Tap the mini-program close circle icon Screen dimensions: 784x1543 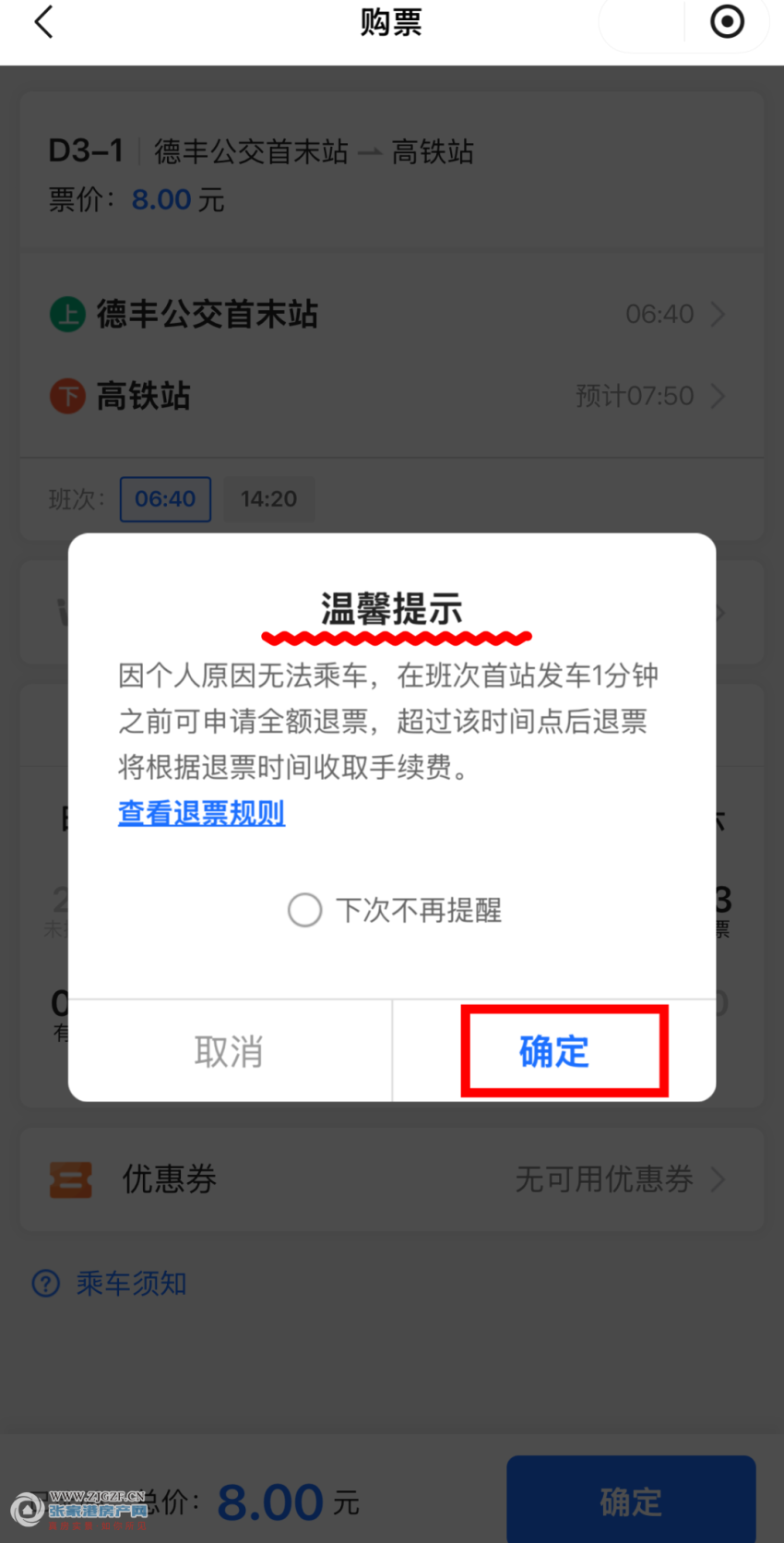(727, 22)
